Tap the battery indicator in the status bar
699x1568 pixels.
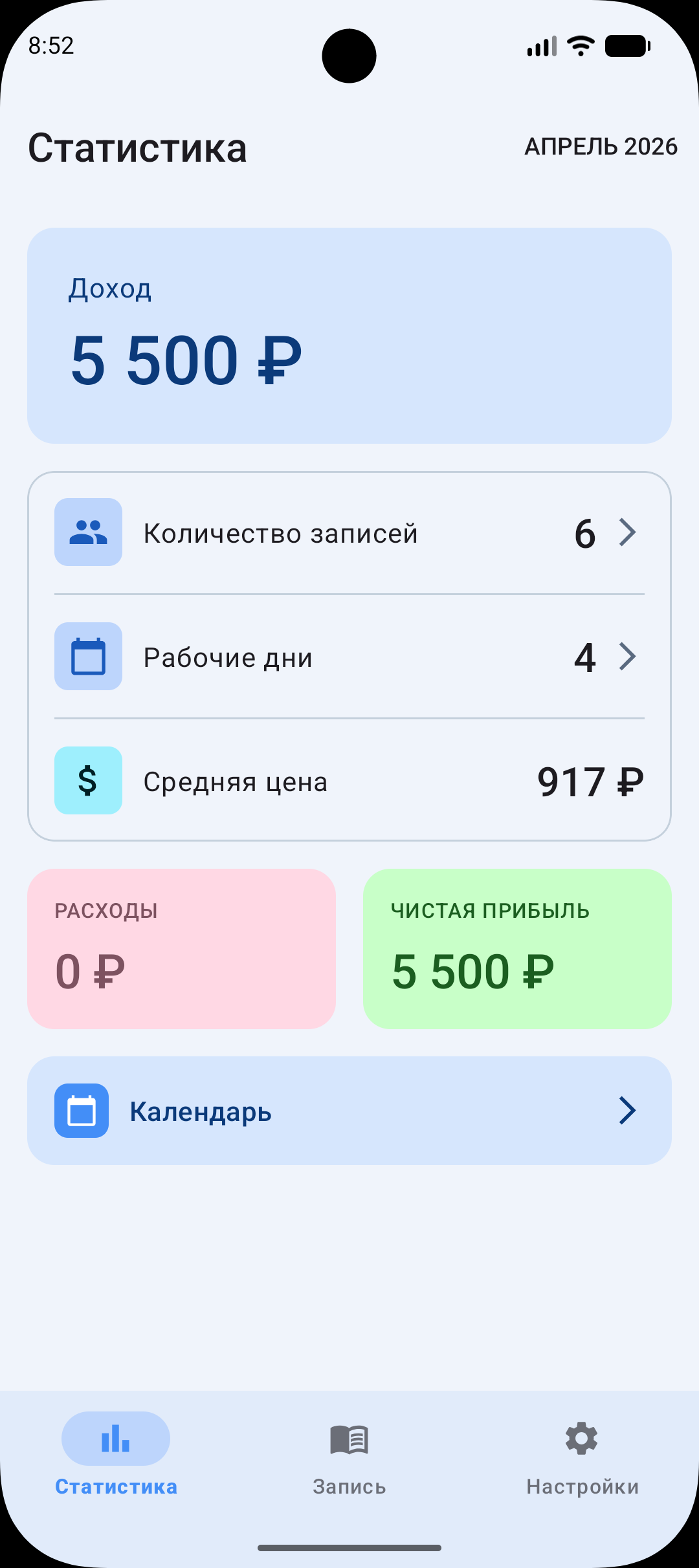pos(627,45)
